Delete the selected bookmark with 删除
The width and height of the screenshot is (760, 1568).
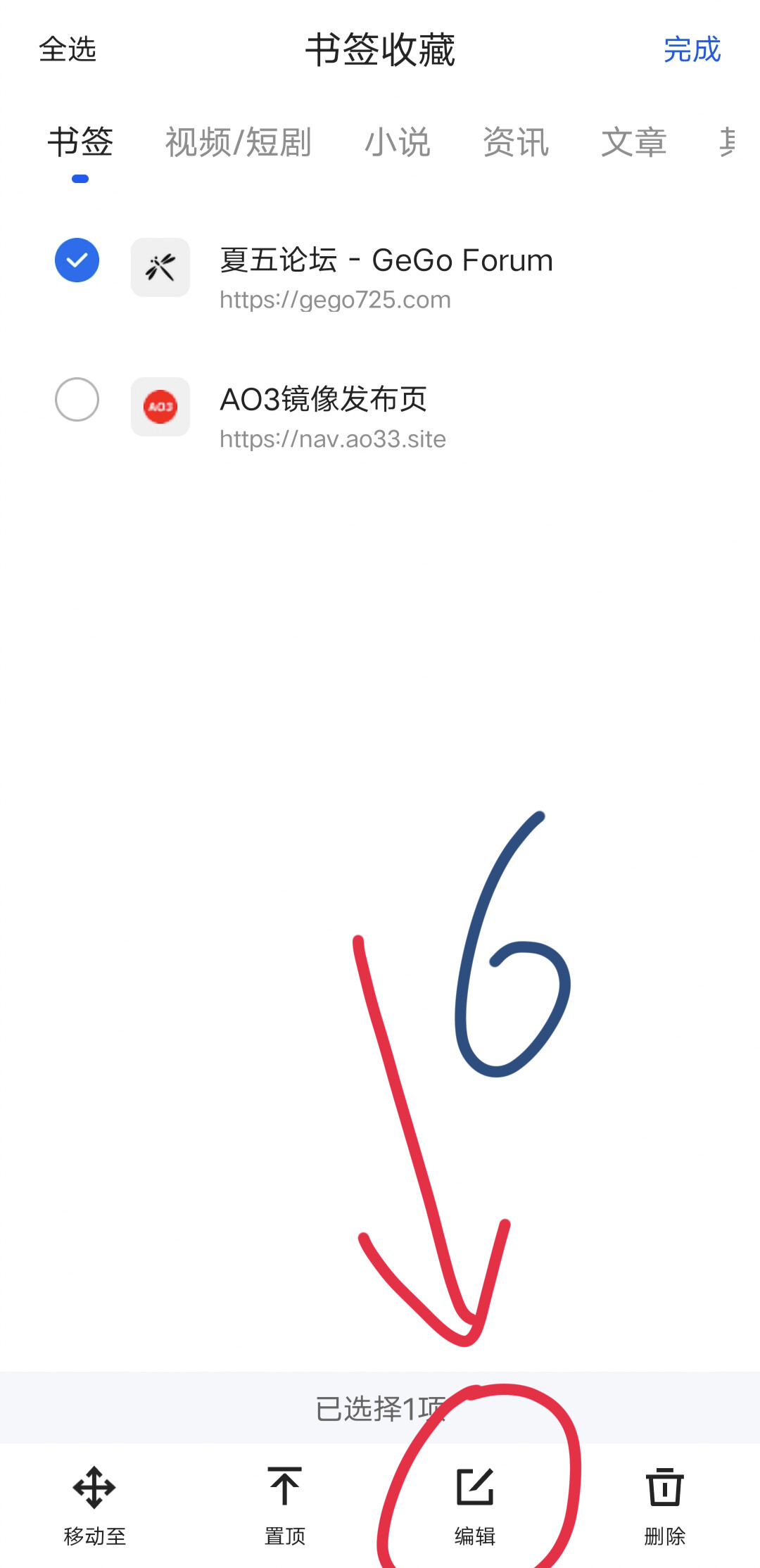pos(665,1506)
